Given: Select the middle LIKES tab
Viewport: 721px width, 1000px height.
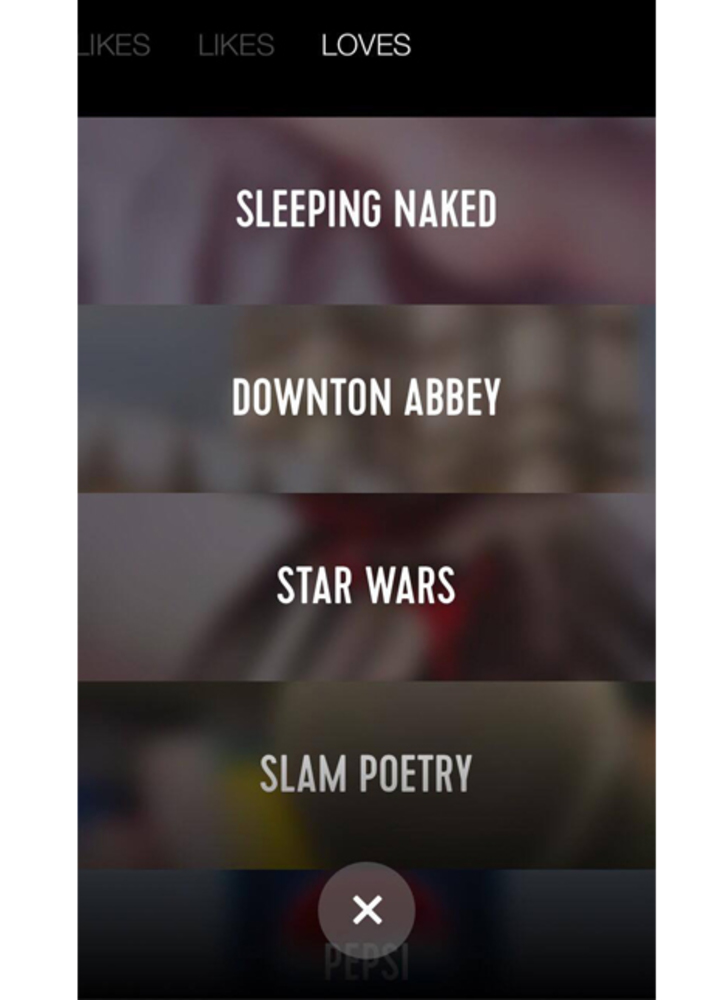Looking at the screenshot, I should pyautogui.click(x=236, y=45).
